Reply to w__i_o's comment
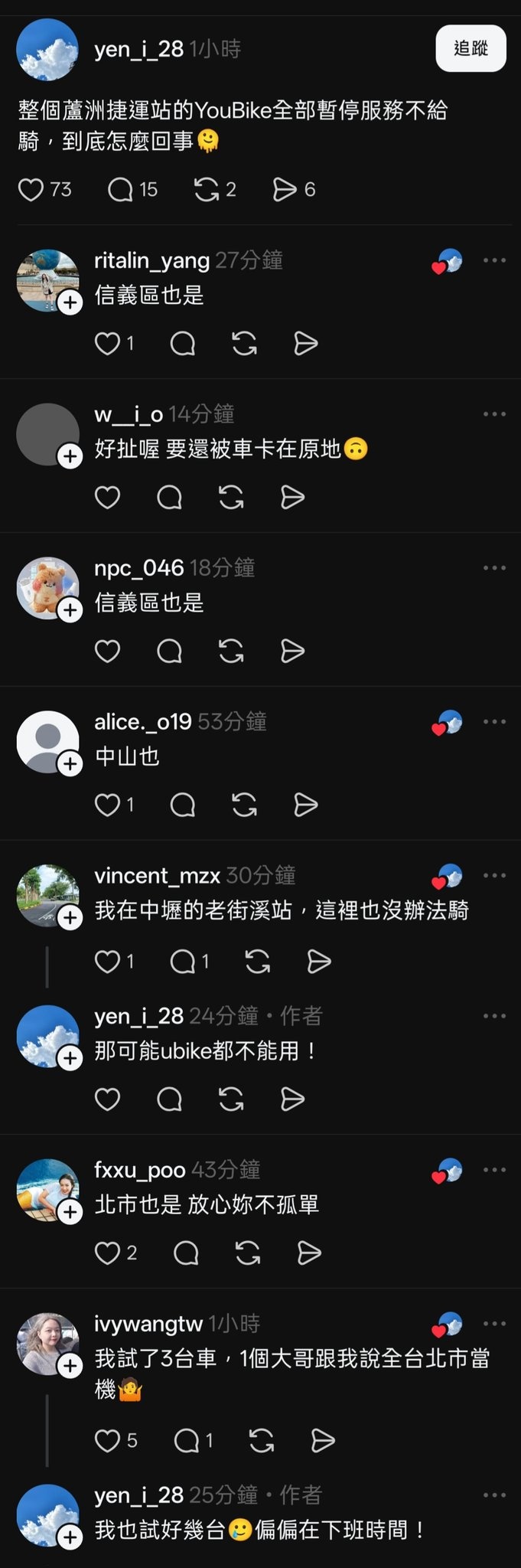Screen dimensions: 521x1568 [x=169, y=498]
